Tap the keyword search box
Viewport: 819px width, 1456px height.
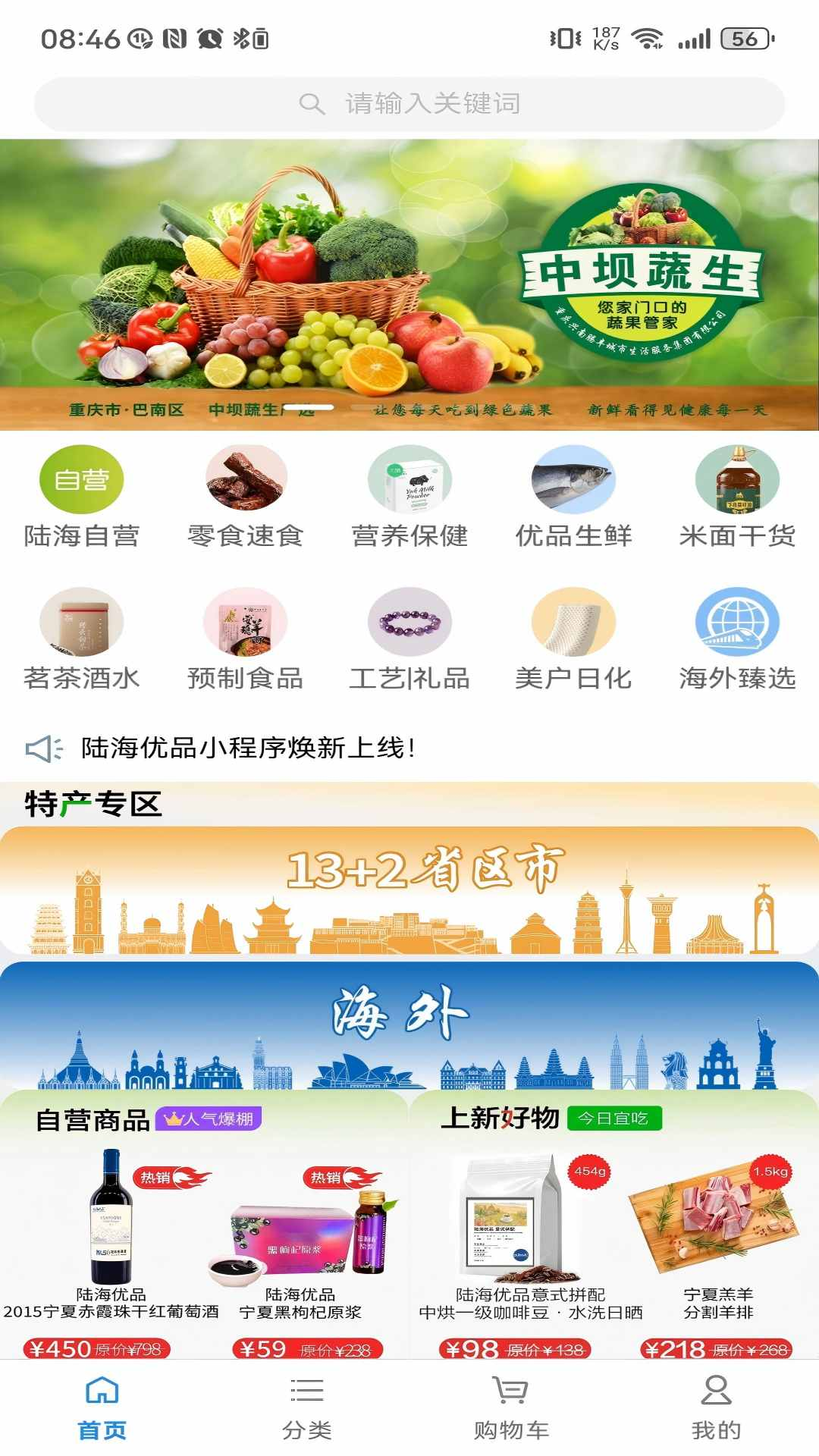(409, 104)
